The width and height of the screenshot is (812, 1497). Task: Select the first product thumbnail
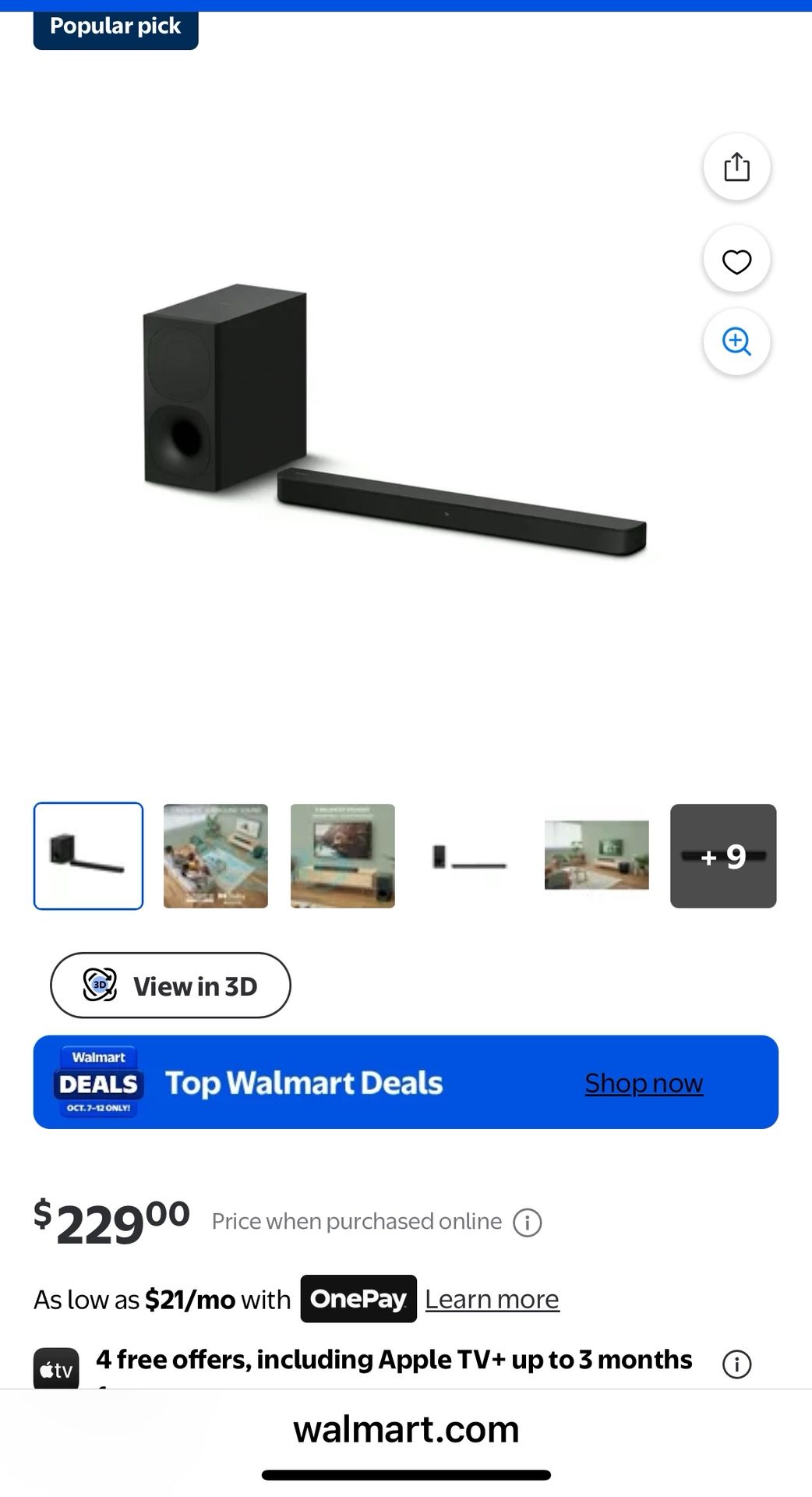[x=88, y=856]
